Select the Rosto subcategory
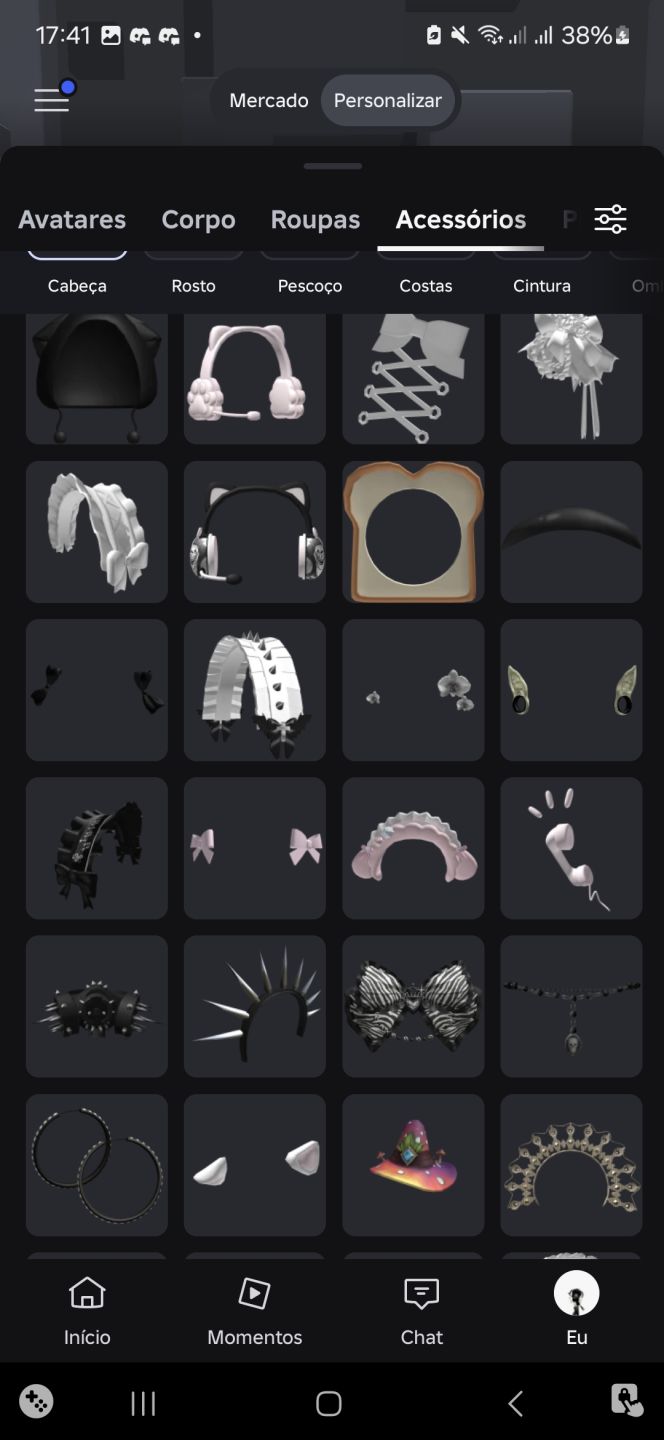Viewport: 664px width, 1440px height. click(x=193, y=286)
